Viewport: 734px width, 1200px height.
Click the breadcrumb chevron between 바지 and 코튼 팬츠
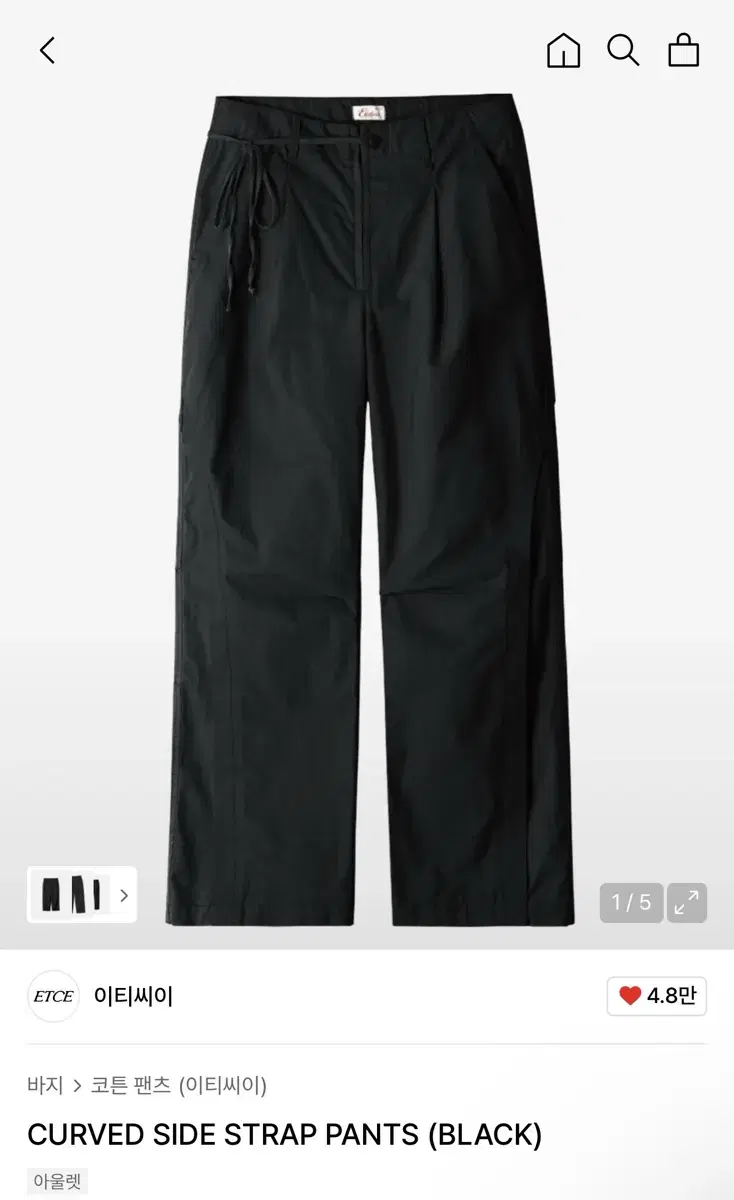[x=77, y=1083]
